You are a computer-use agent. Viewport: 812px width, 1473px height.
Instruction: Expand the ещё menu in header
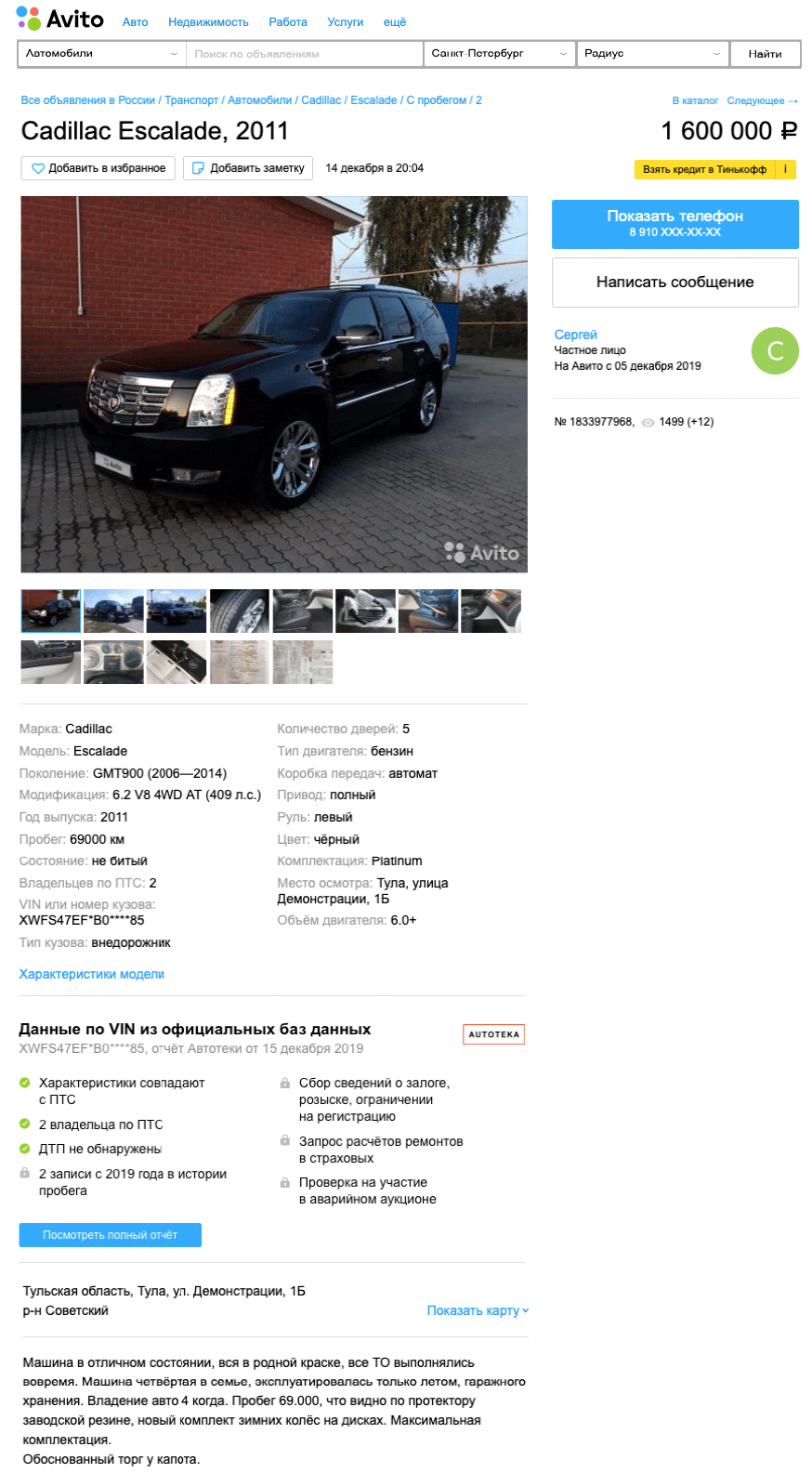pyautogui.click(x=395, y=22)
